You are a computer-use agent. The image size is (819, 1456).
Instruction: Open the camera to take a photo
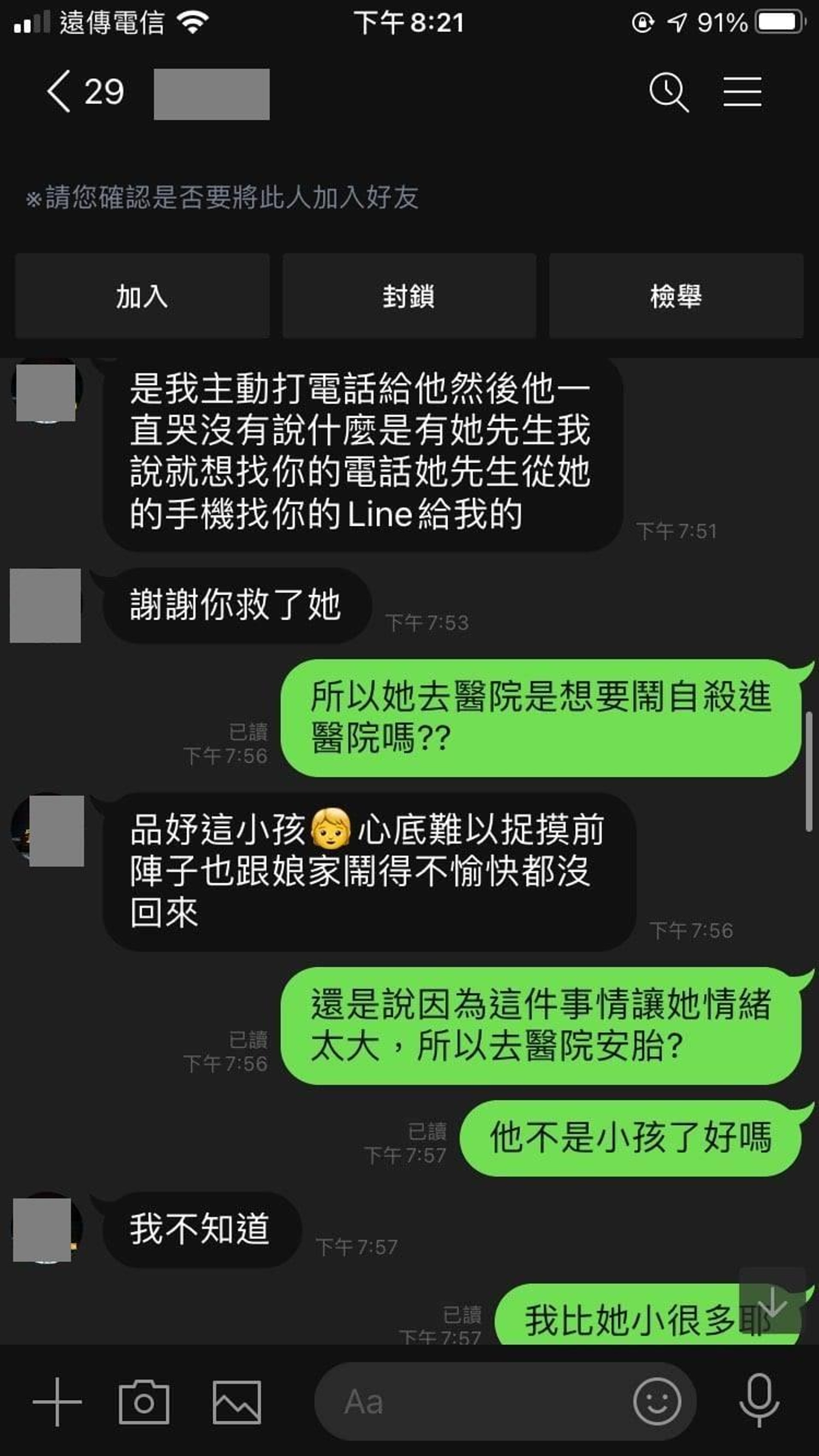pos(144,1401)
